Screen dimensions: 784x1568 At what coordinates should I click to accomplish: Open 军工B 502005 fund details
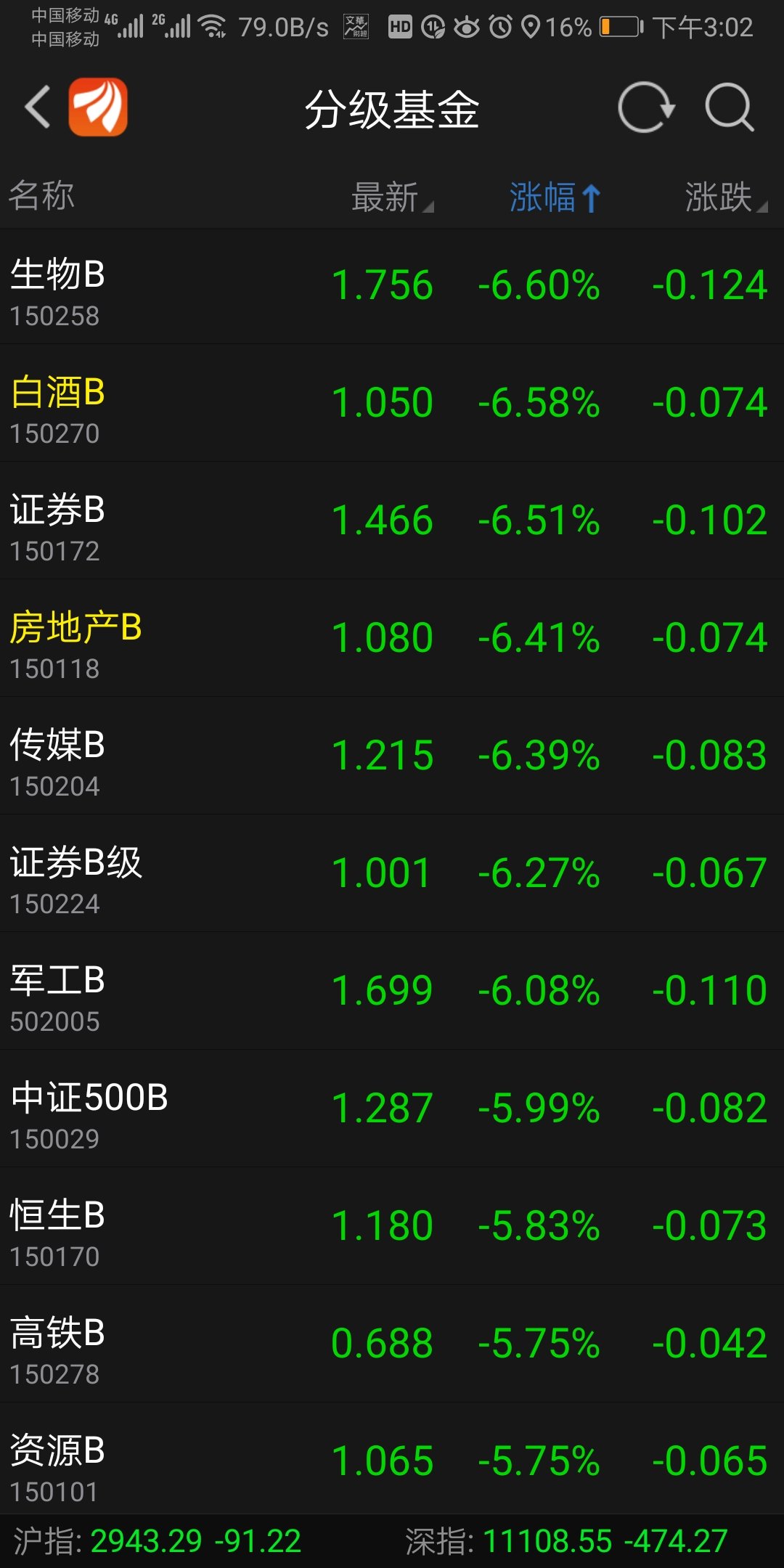[x=392, y=992]
